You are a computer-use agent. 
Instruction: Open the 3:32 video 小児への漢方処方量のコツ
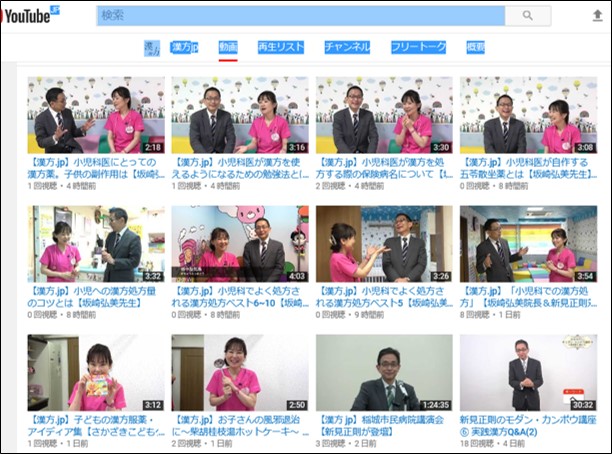(96, 244)
